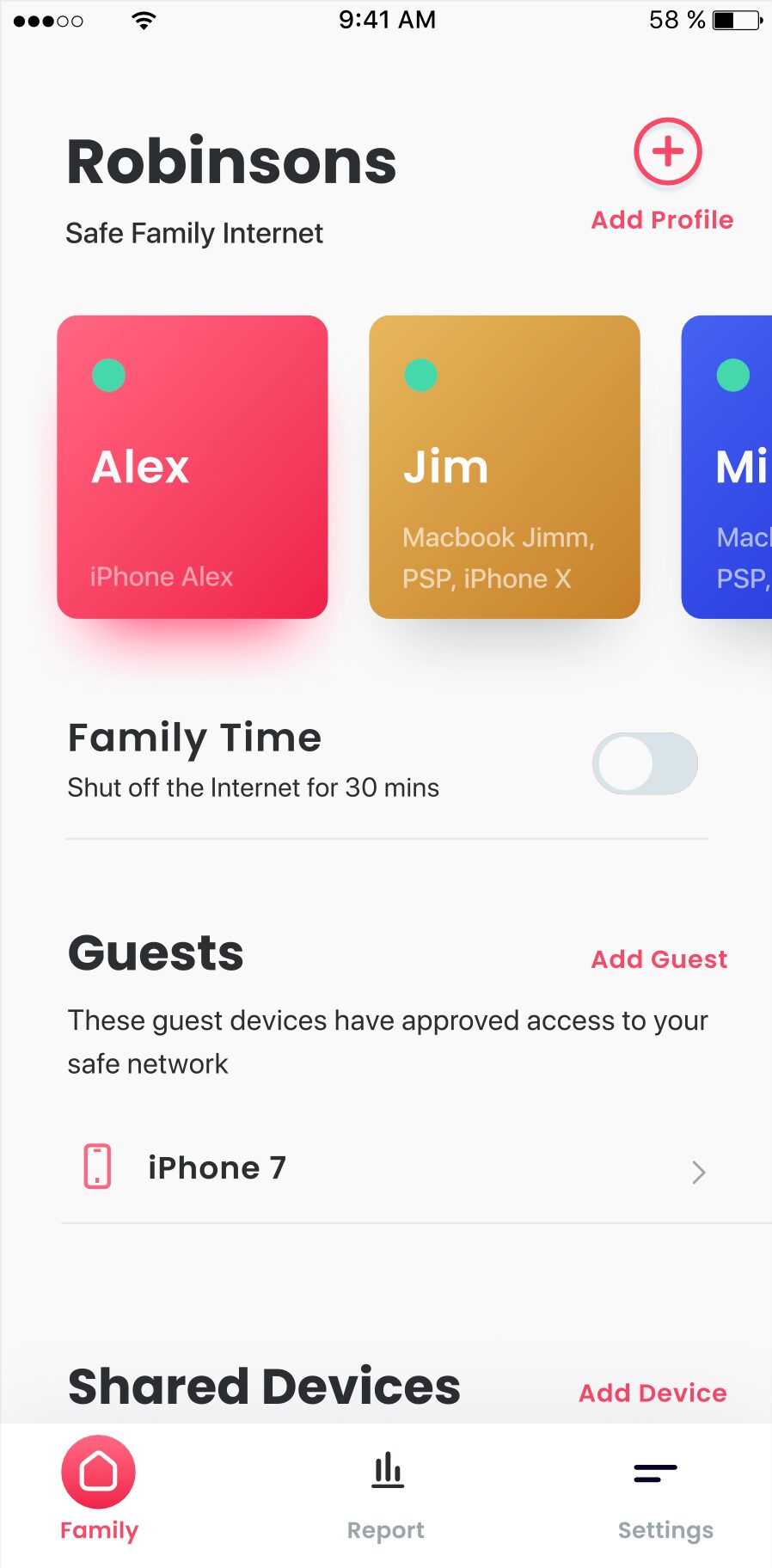Viewport: 772px width, 1568px height.
Task: Open Jim's profile card
Action: (x=505, y=467)
